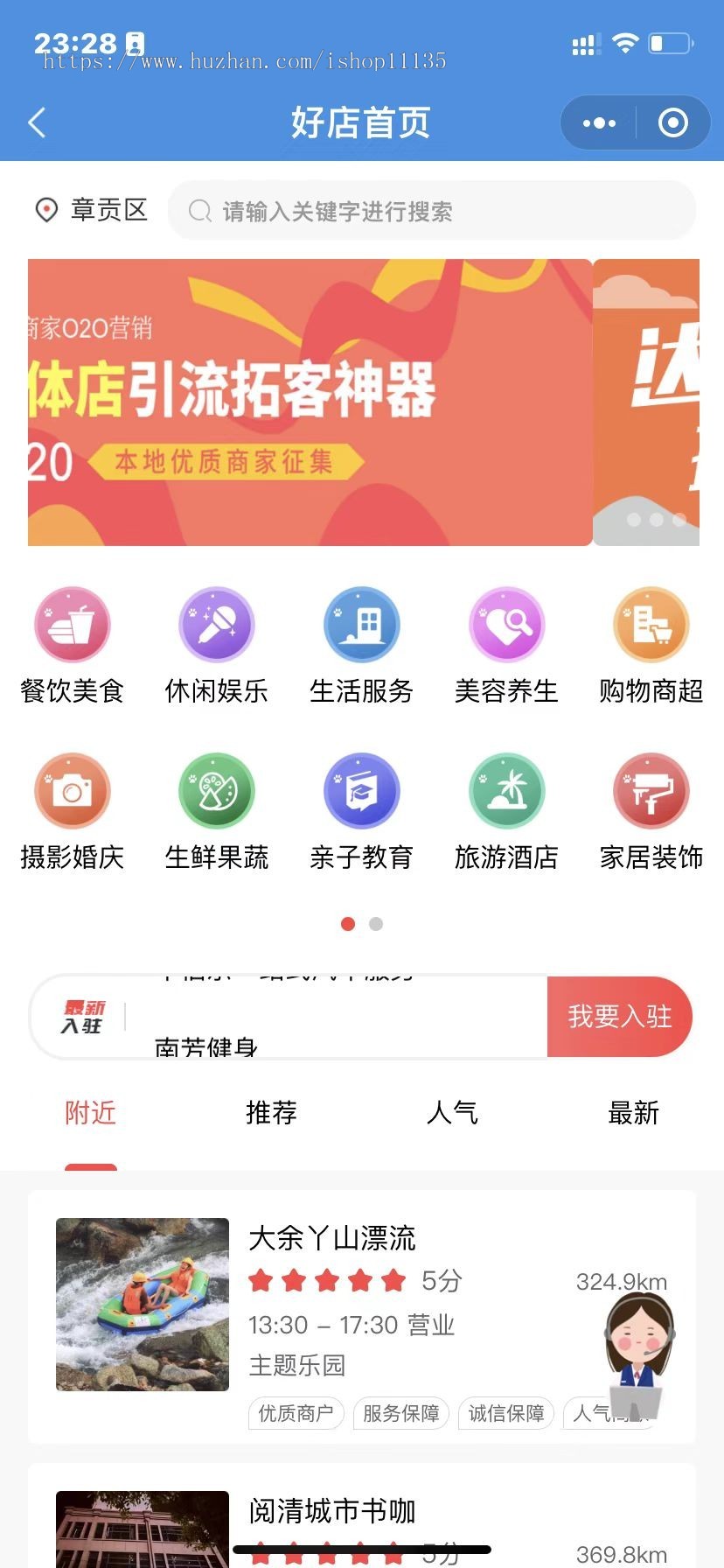Switch to the 推荐 tab
The height and width of the screenshot is (1568, 724).
coord(271,1113)
